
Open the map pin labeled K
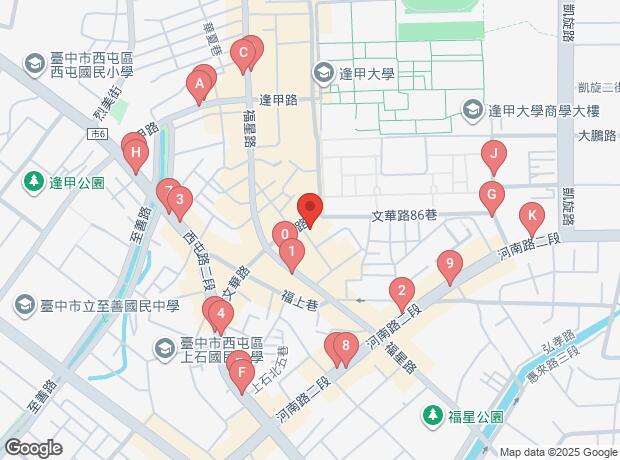pos(532,215)
